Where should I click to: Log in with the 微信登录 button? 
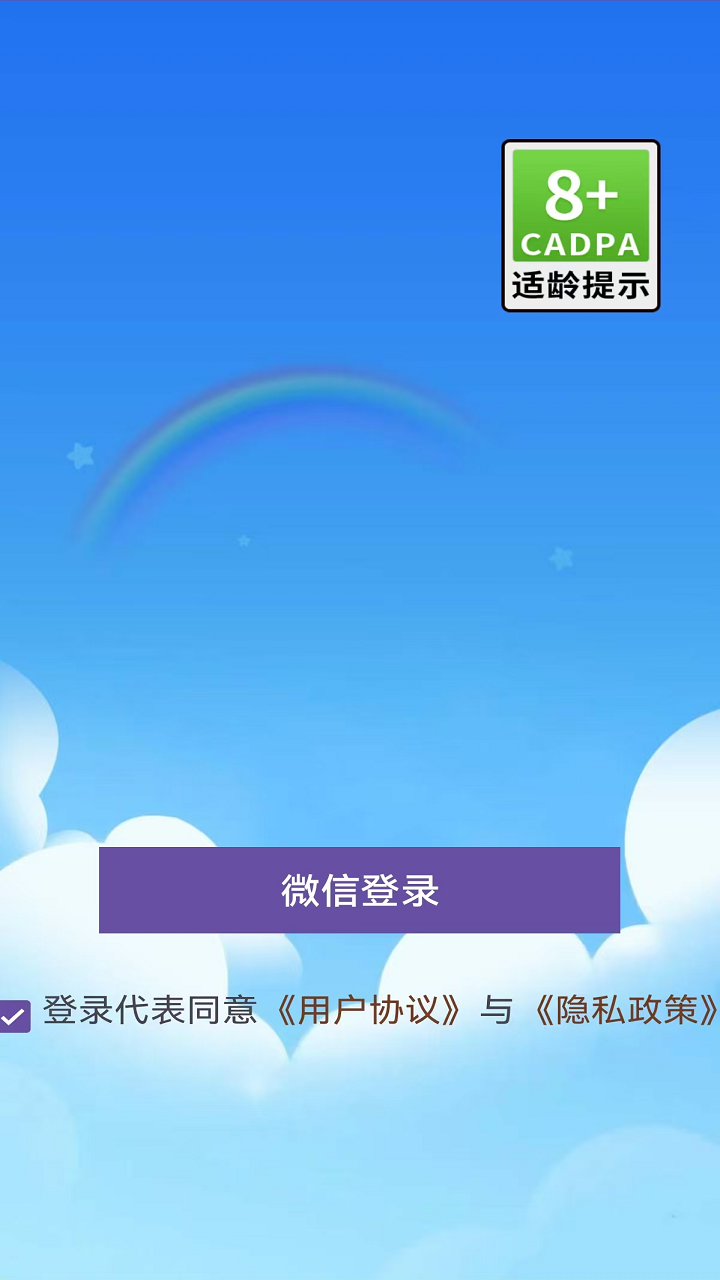point(359,890)
